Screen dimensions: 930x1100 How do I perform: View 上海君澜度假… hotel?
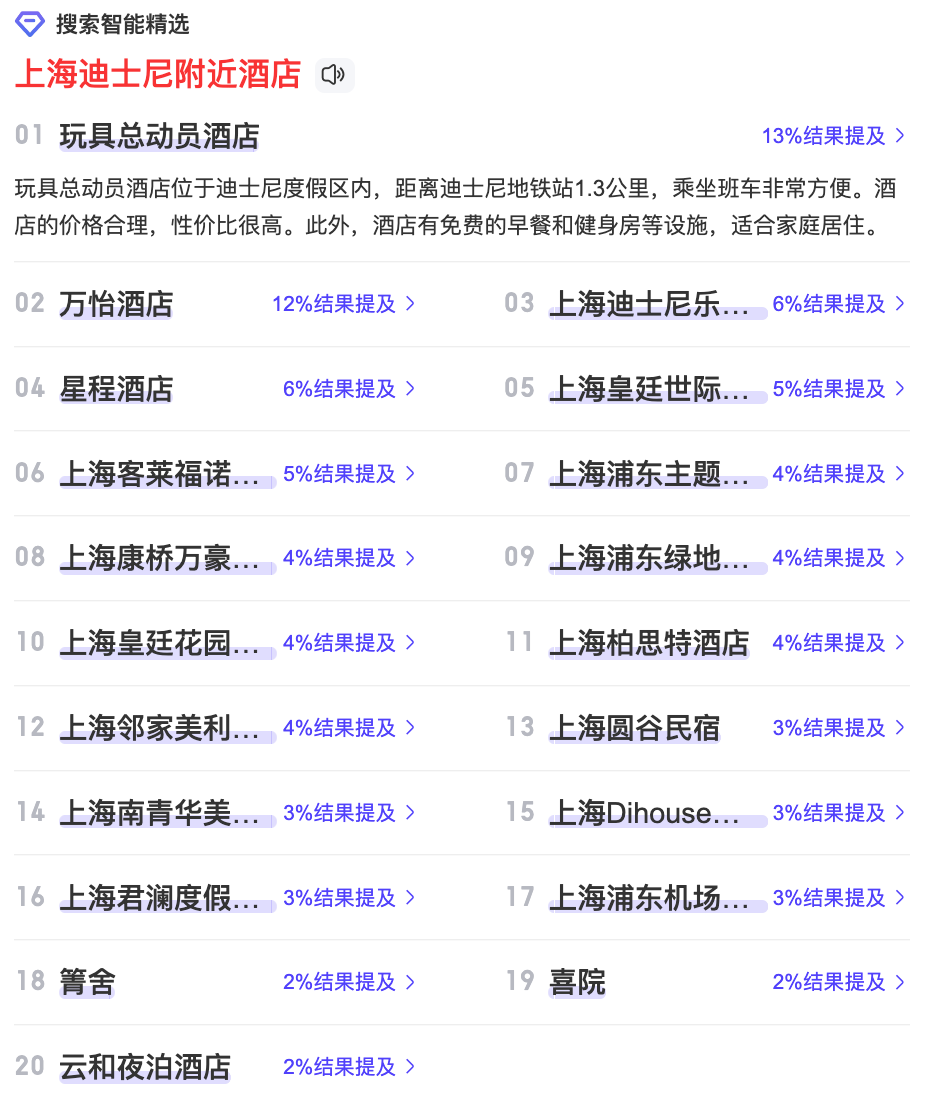160,897
